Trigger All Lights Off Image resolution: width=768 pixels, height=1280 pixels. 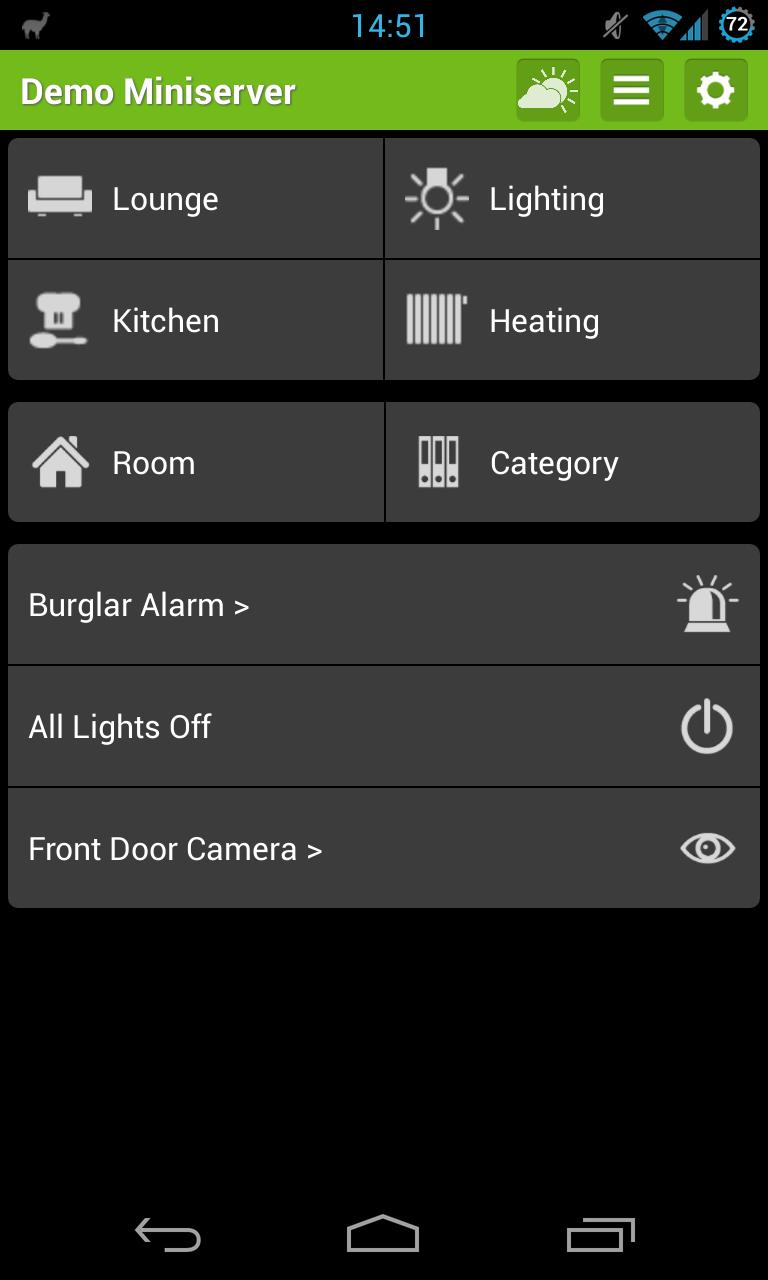(384, 727)
